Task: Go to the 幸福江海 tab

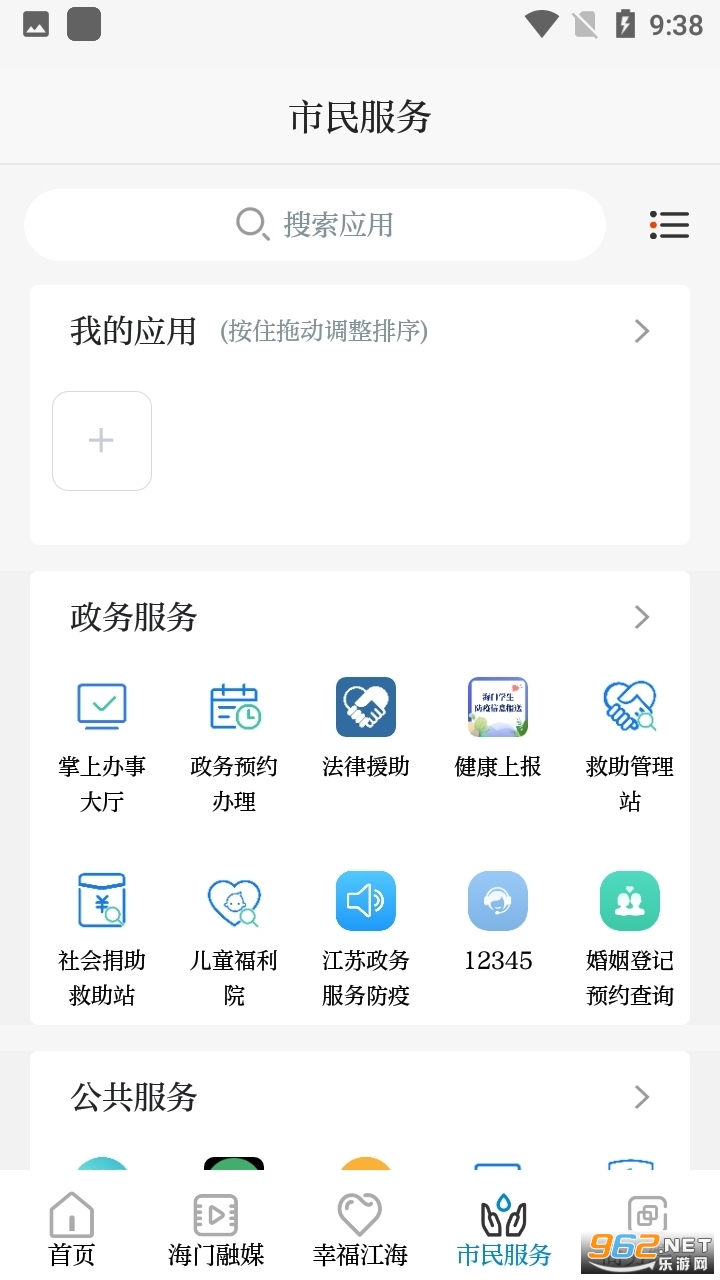Action: pos(360,1228)
